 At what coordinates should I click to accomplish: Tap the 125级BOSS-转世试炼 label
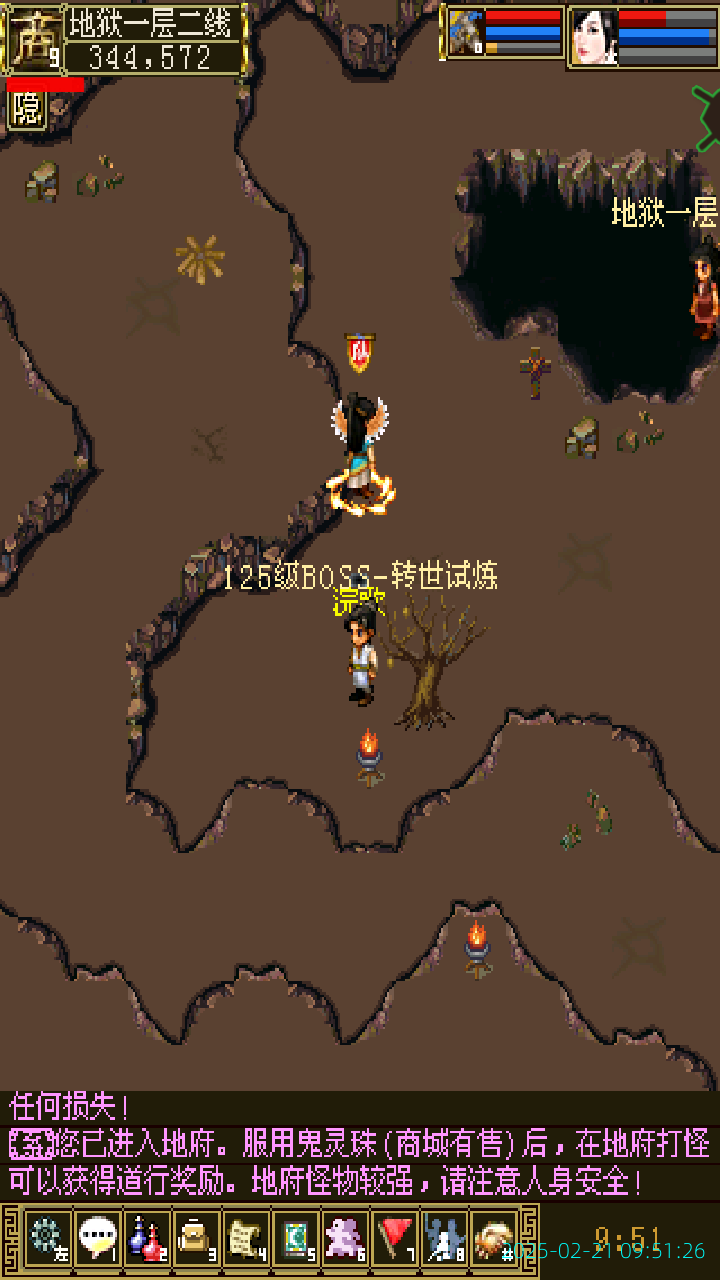359,577
